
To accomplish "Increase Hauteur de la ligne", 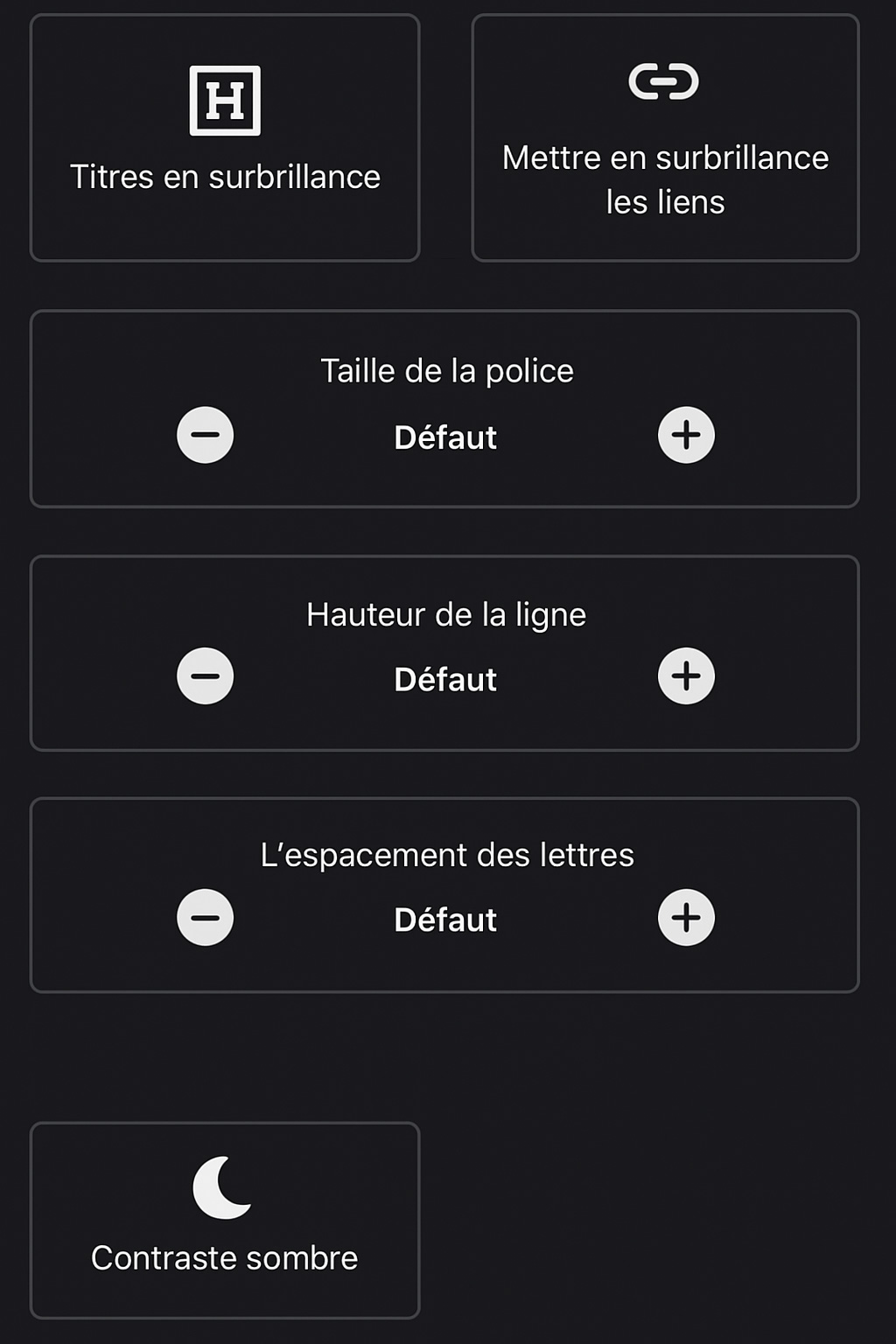I will (x=686, y=676).
